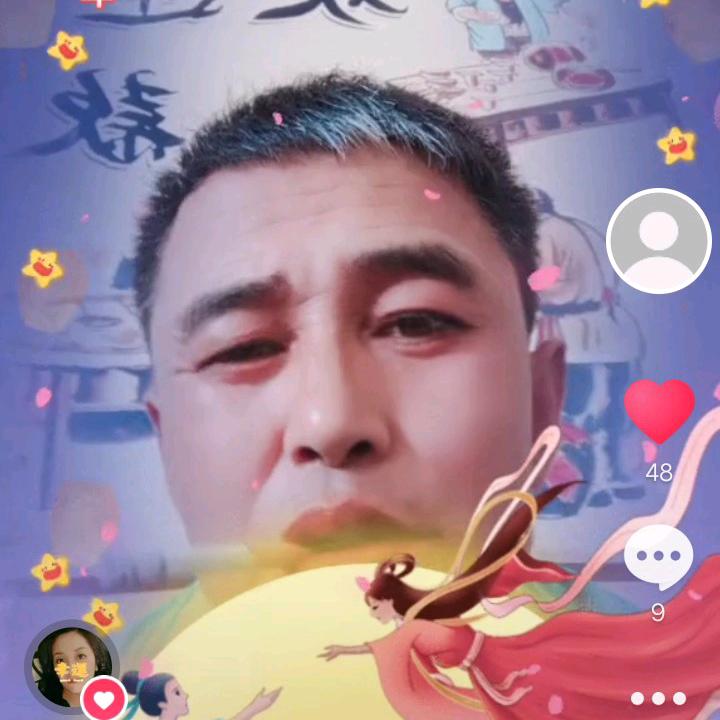Open the uploader's profile avatar
This screenshot has height=720, width=720.
(658, 241)
